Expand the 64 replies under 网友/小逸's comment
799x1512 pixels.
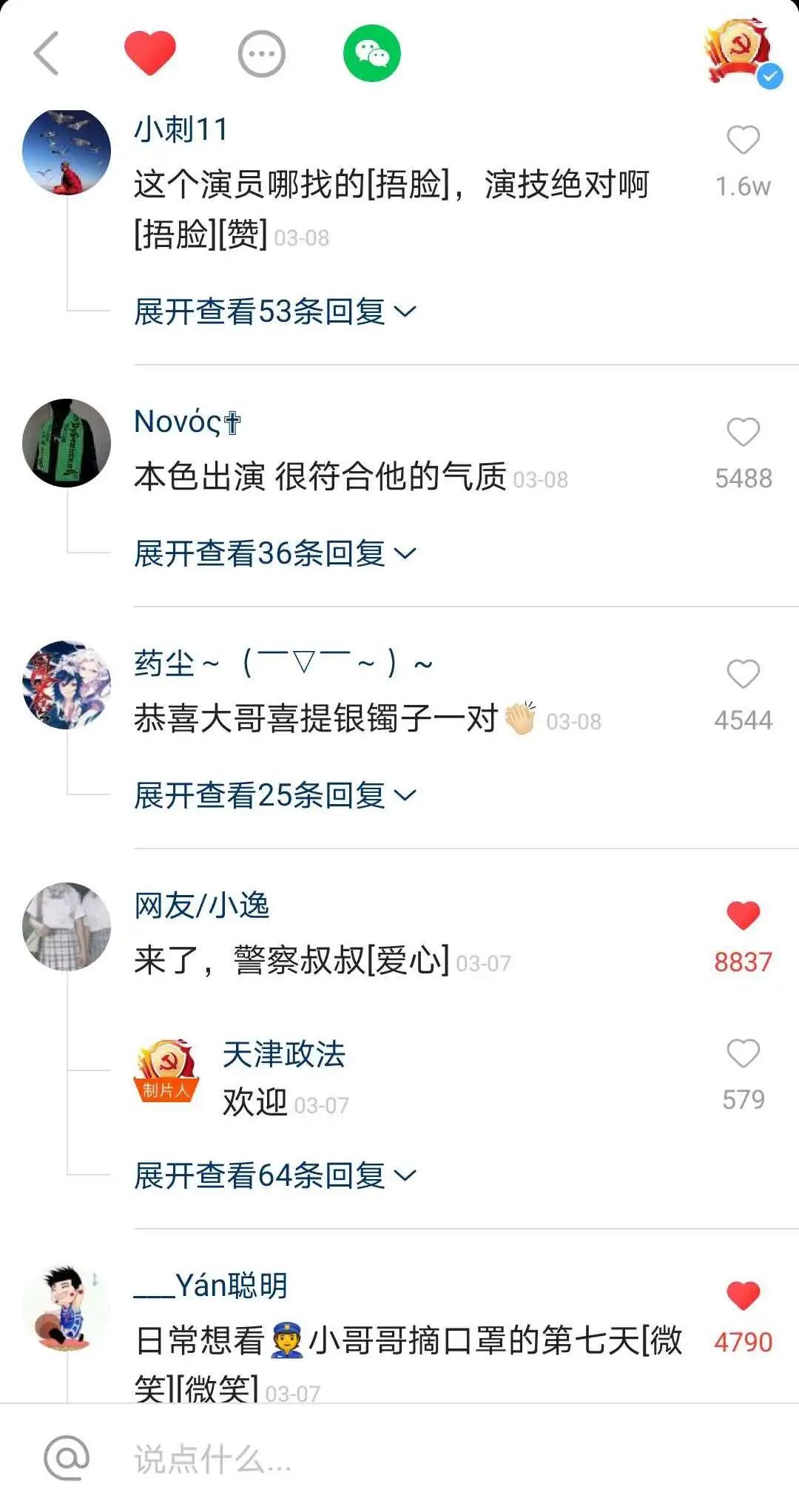(x=274, y=1175)
